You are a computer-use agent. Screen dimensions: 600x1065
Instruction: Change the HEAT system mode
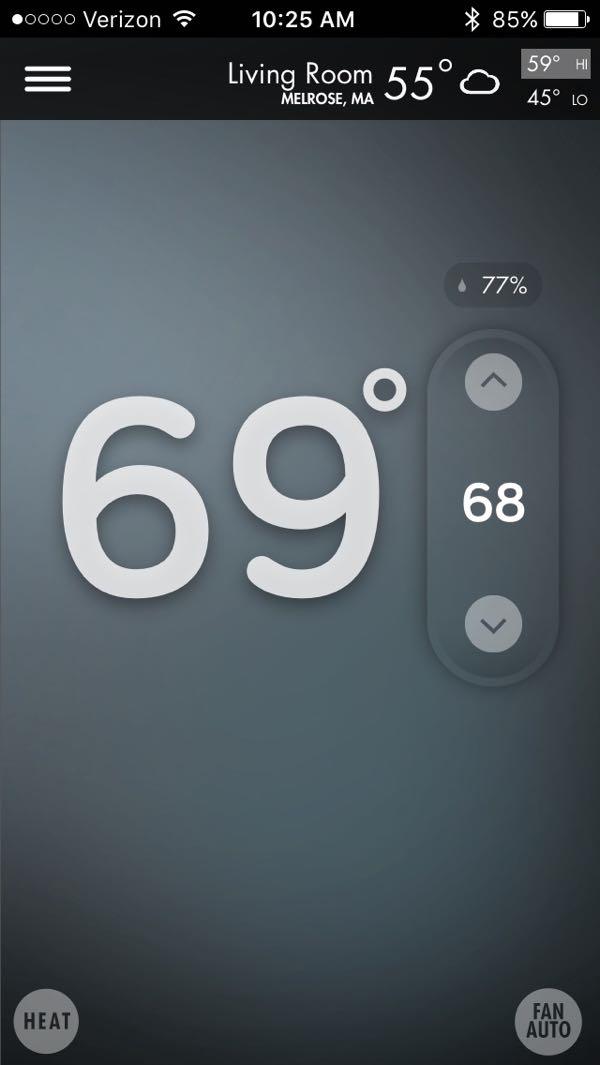click(x=46, y=1021)
